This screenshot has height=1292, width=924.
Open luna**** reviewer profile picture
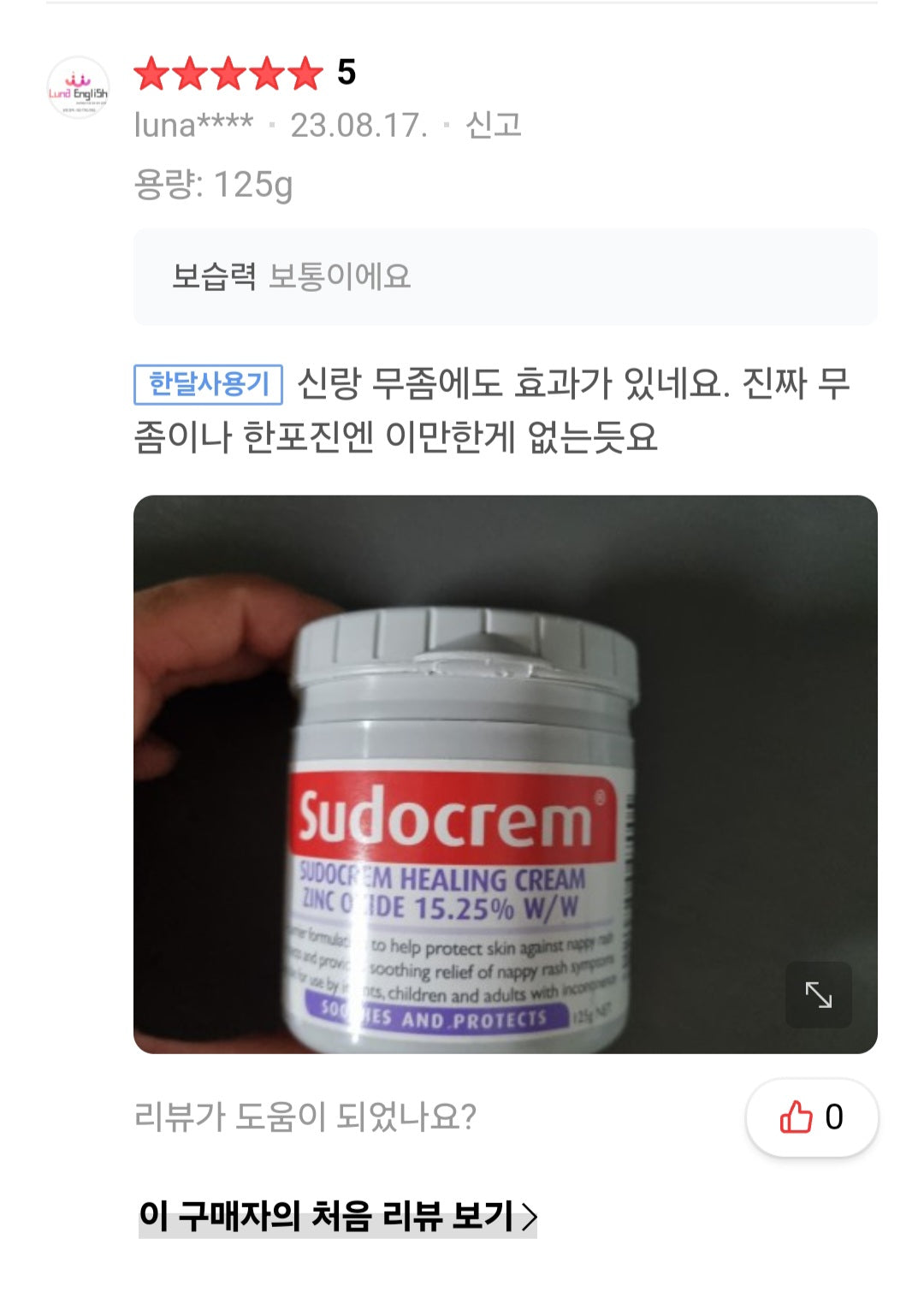click(78, 88)
